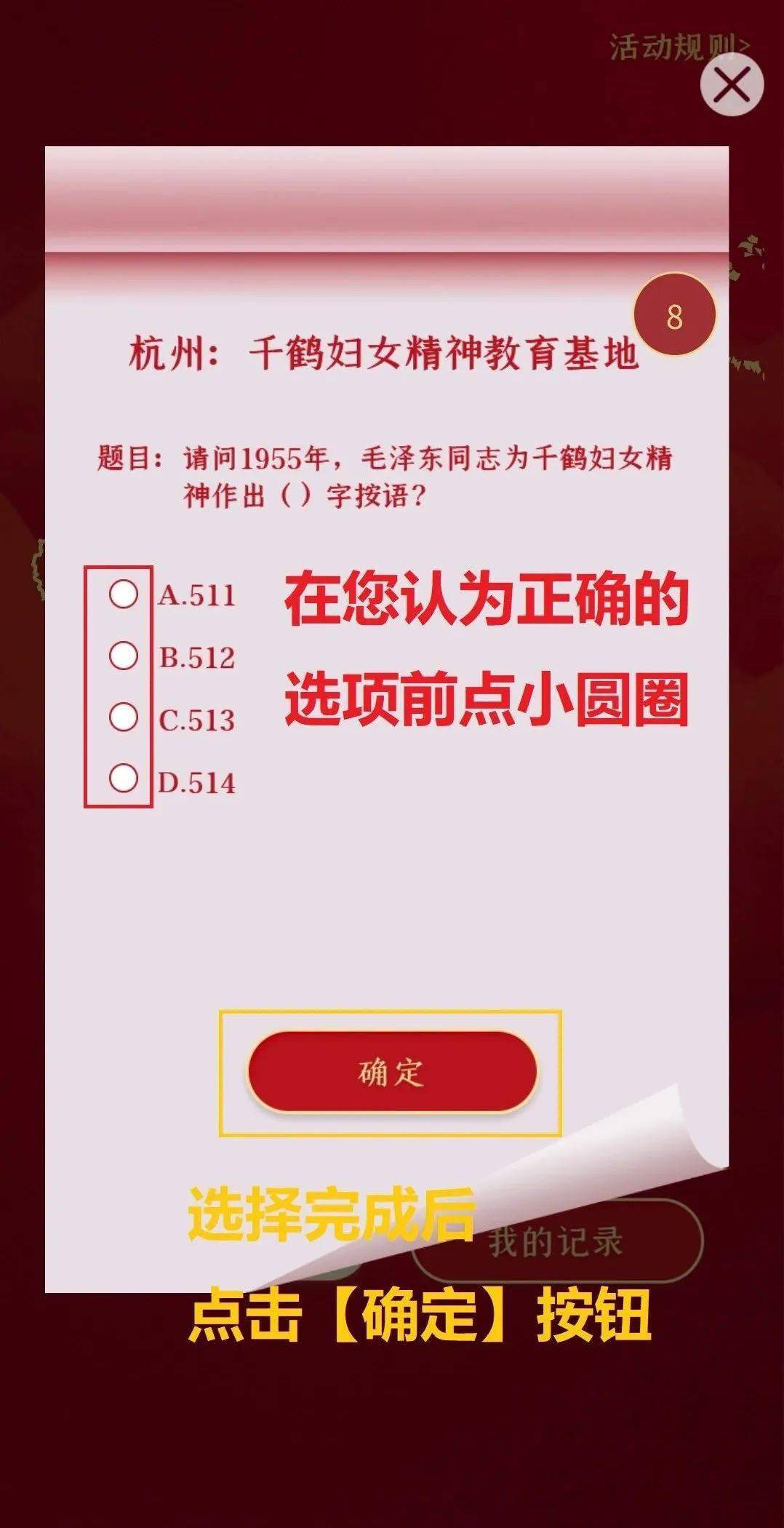
Task: Select radio button for option A.511
Action: coord(124,595)
